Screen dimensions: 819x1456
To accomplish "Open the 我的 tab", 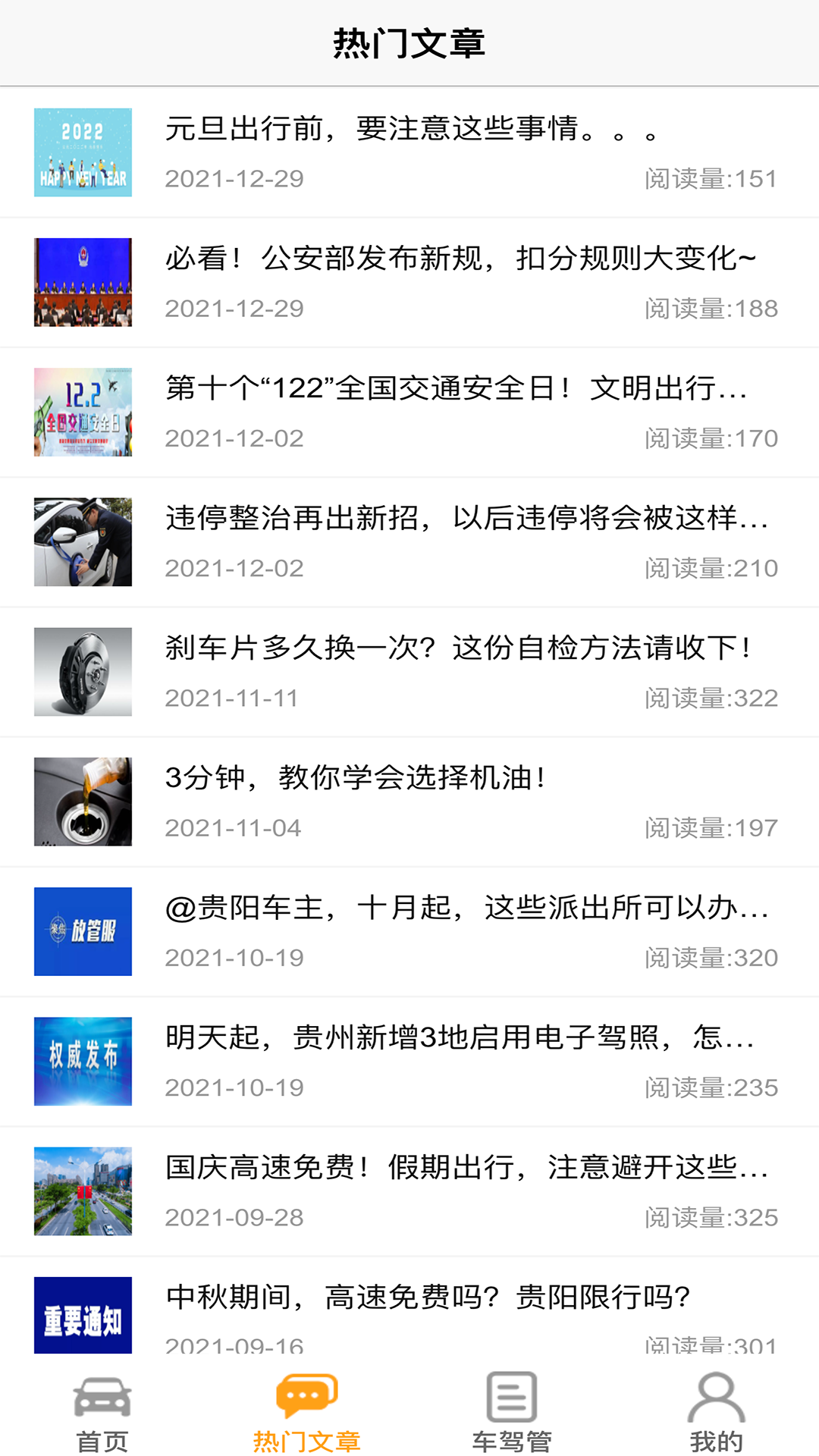I will coord(717,1412).
